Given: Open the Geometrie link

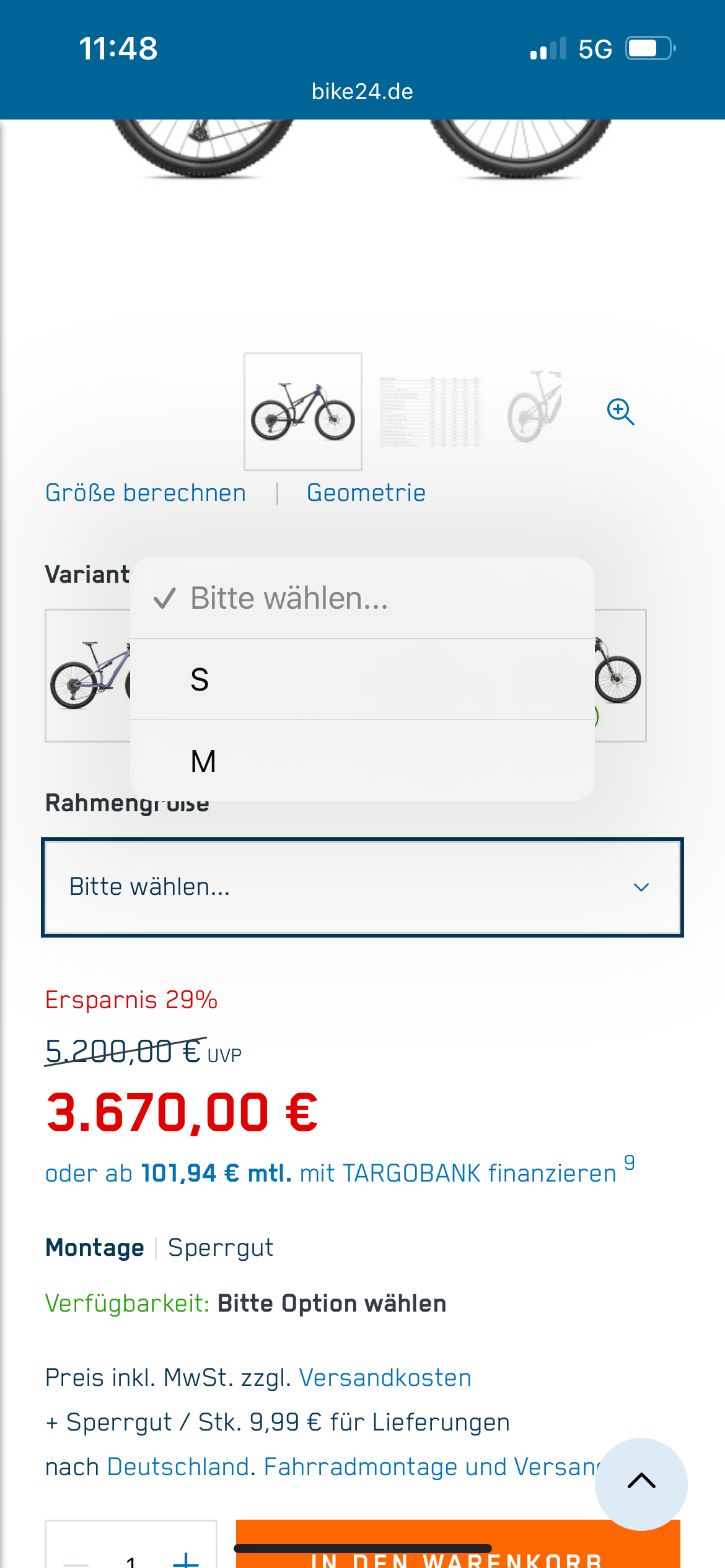Looking at the screenshot, I should point(366,493).
